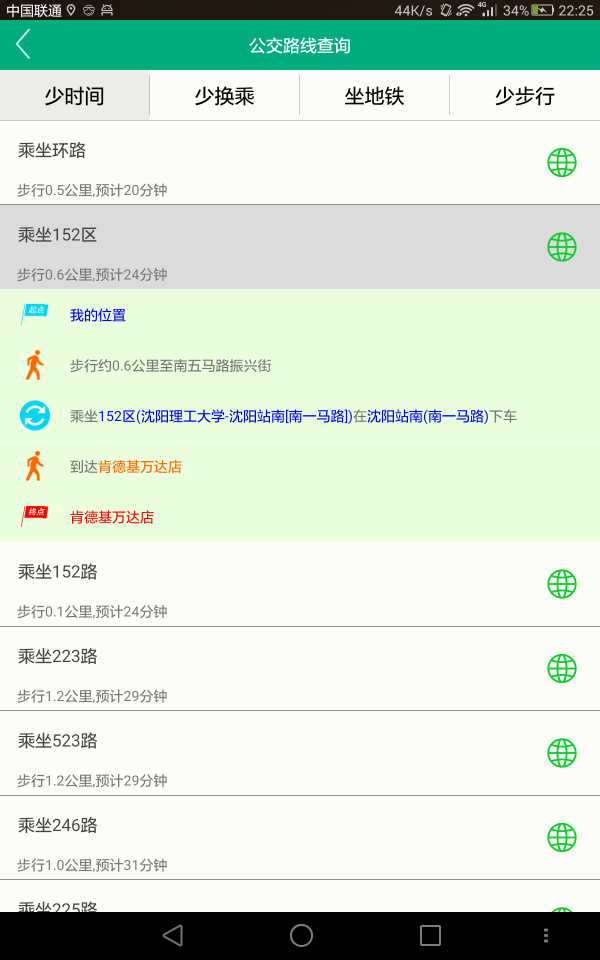Expand the 乘坐523路 route
This screenshot has width=600, height=960.
[x=250, y=753]
